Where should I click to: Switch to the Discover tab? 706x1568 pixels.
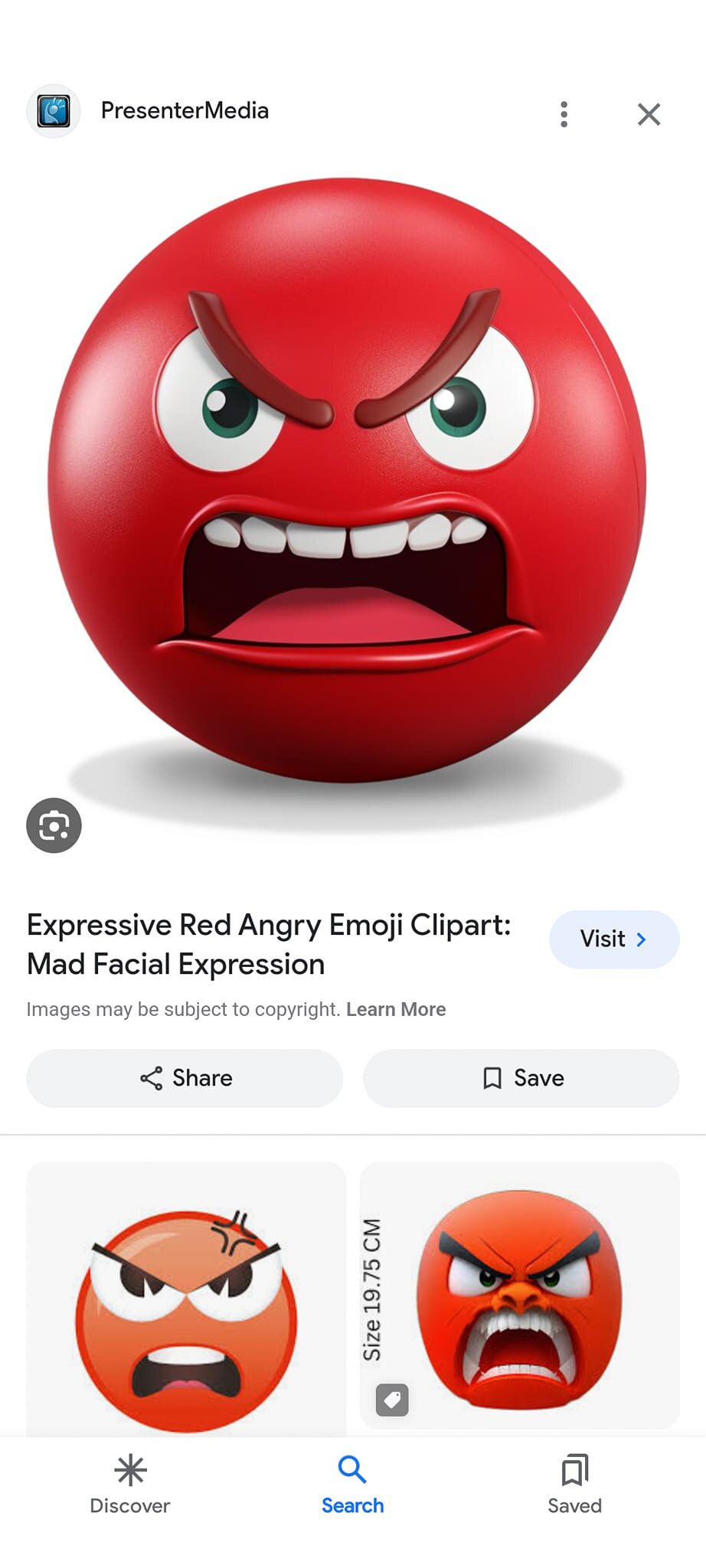tap(130, 1485)
